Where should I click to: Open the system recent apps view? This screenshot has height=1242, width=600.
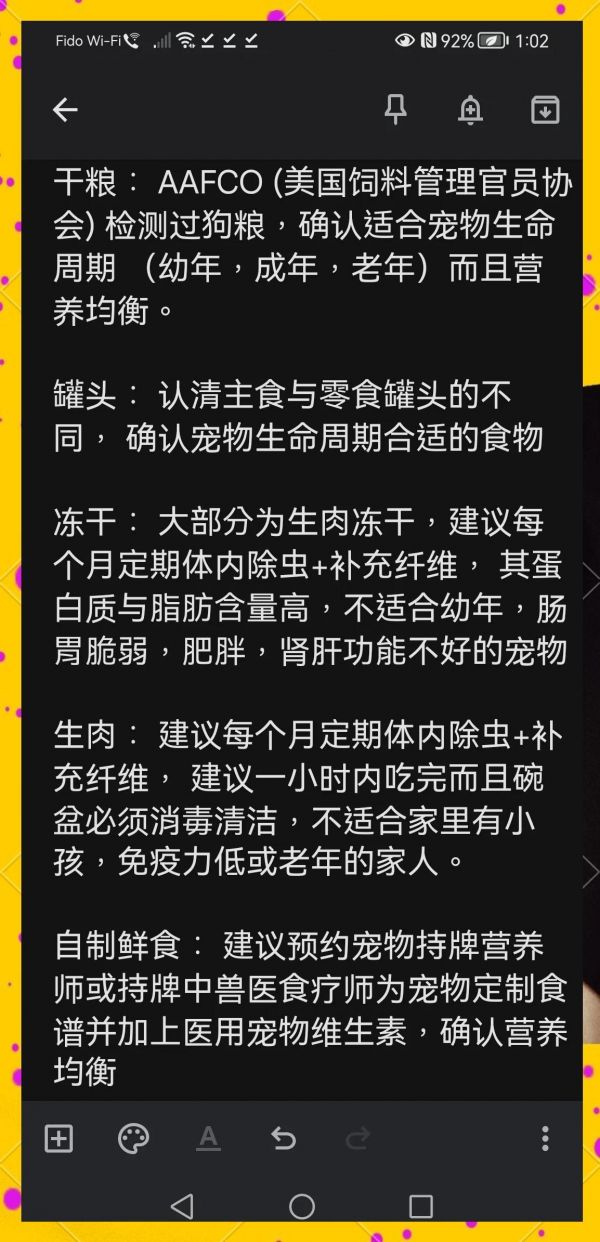click(422, 1207)
